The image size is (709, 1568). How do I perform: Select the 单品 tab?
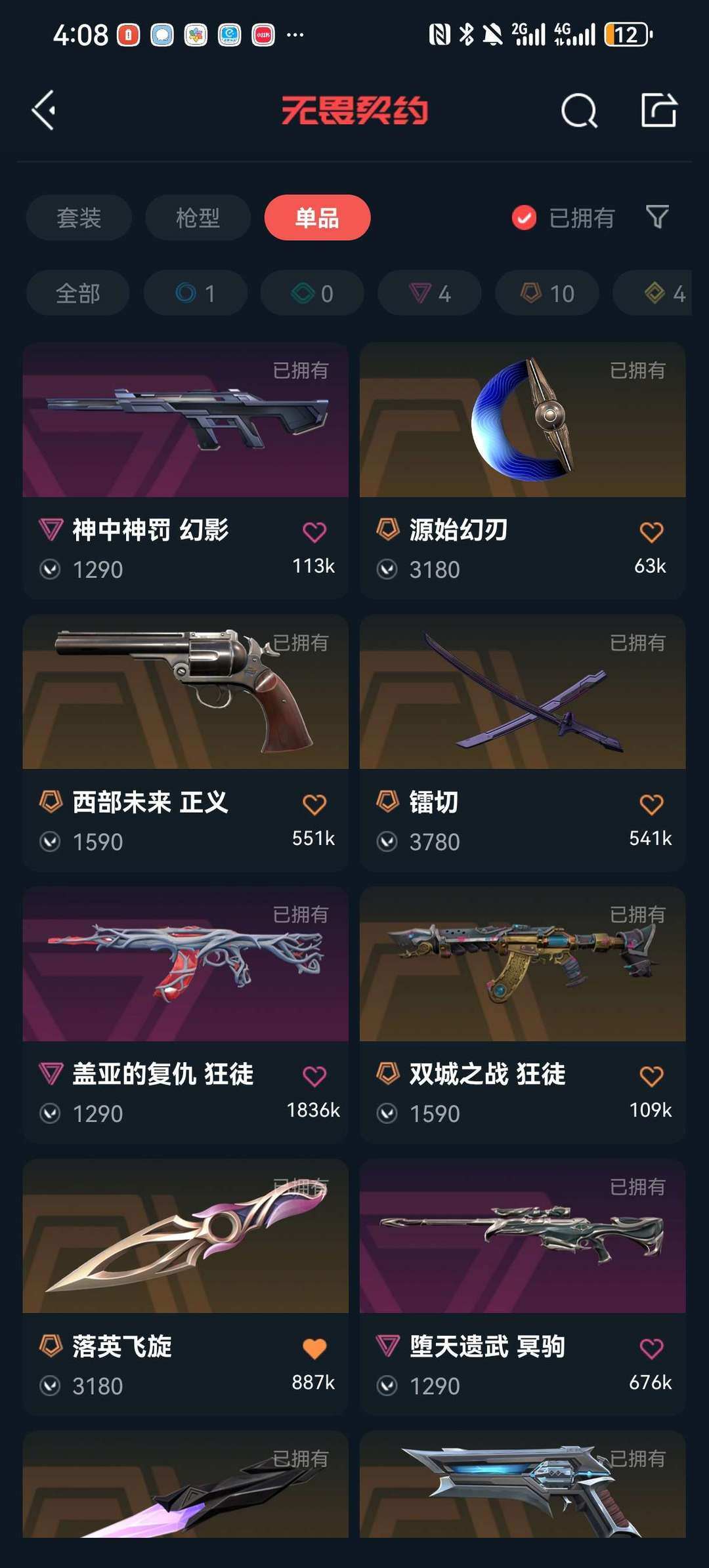pyautogui.click(x=317, y=218)
